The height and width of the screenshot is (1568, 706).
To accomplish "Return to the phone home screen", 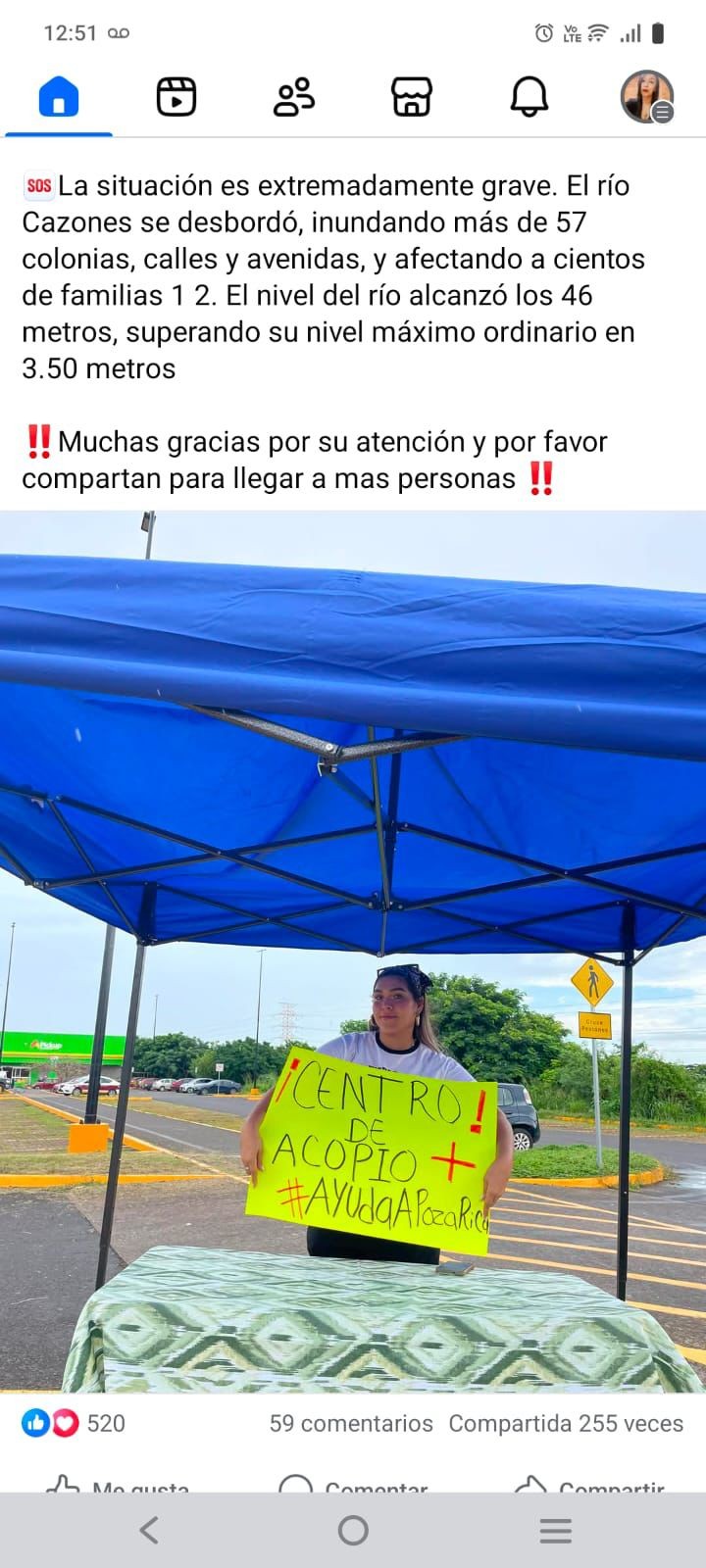I will coord(353,1531).
